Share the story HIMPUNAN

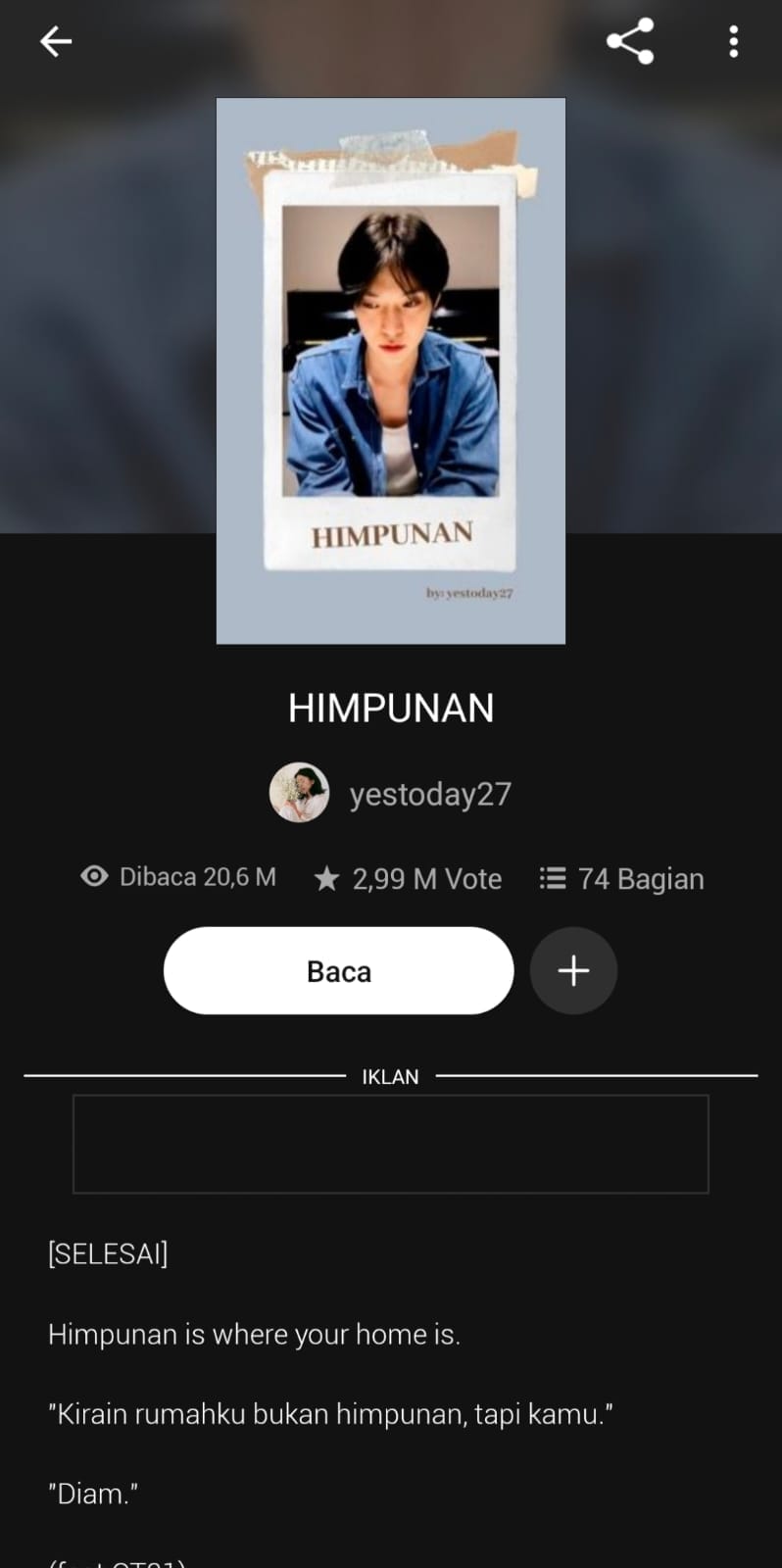coord(630,41)
